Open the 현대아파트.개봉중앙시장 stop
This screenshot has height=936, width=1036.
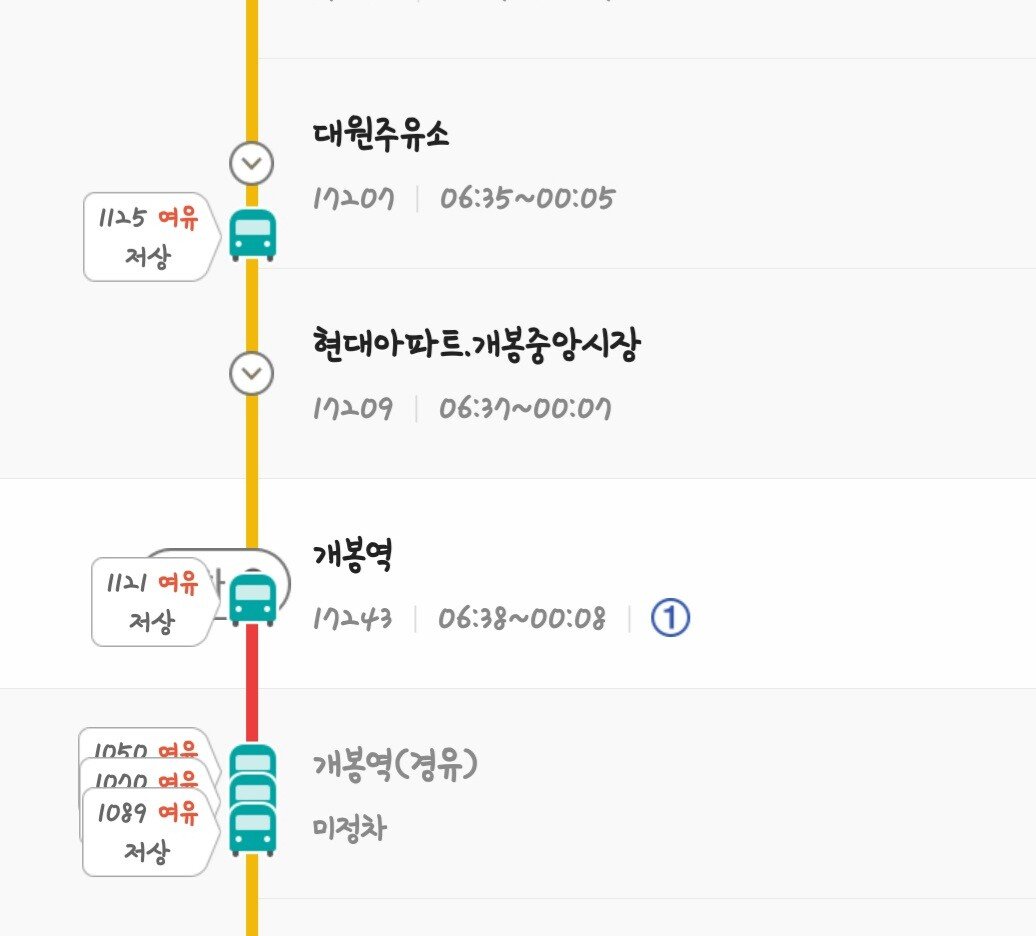(x=476, y=346)
